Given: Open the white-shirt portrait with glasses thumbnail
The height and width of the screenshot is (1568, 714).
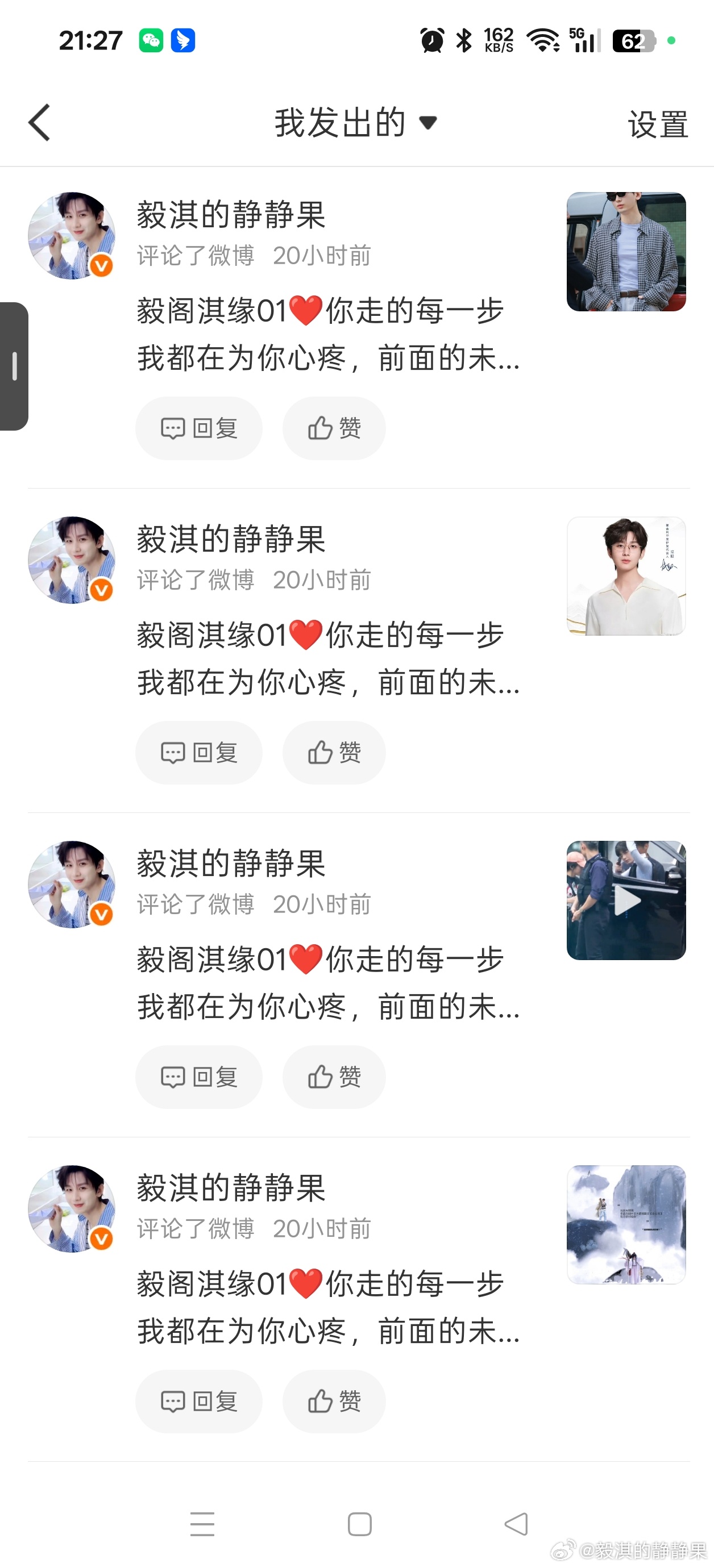Looking at the screenshot, I should [626, 576].
